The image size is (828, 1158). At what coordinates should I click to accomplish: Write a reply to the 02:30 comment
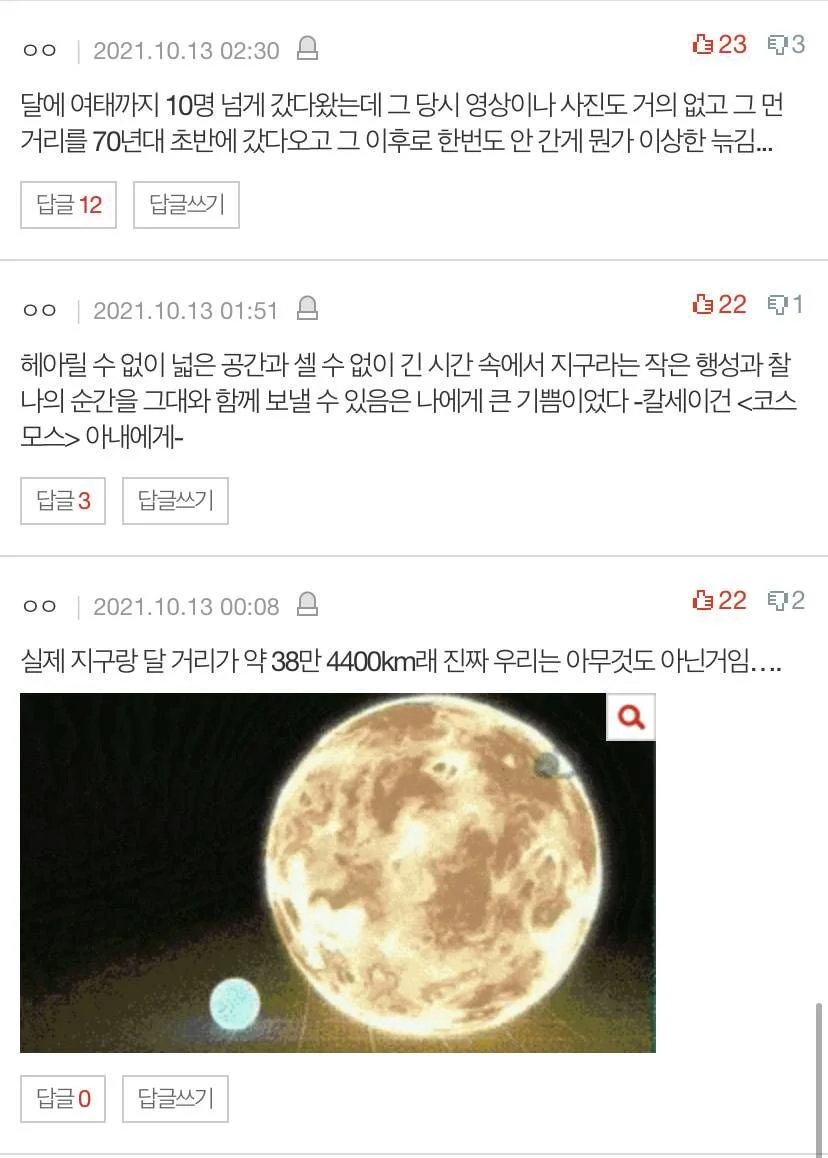[186, 205]
